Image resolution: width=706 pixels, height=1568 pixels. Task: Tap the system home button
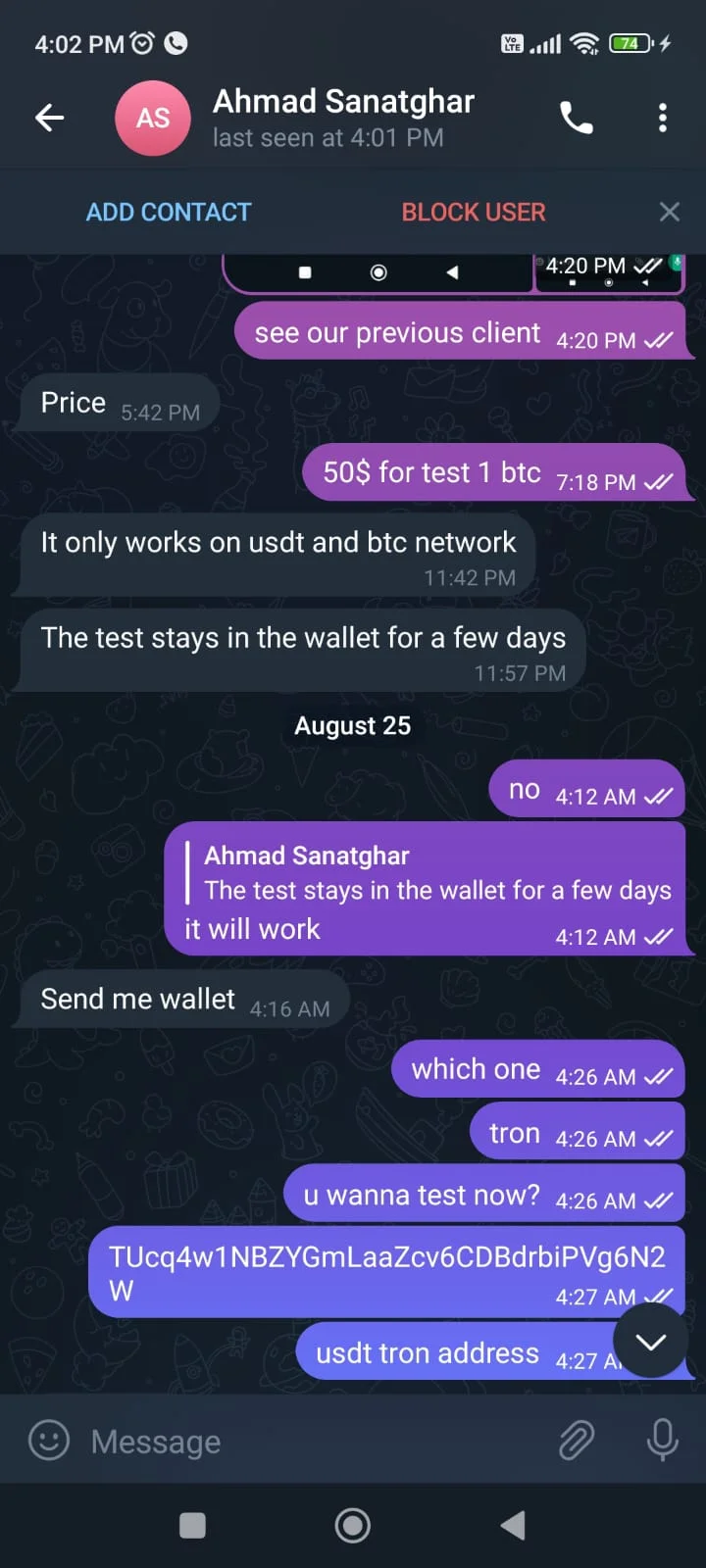pos(353,1525)
